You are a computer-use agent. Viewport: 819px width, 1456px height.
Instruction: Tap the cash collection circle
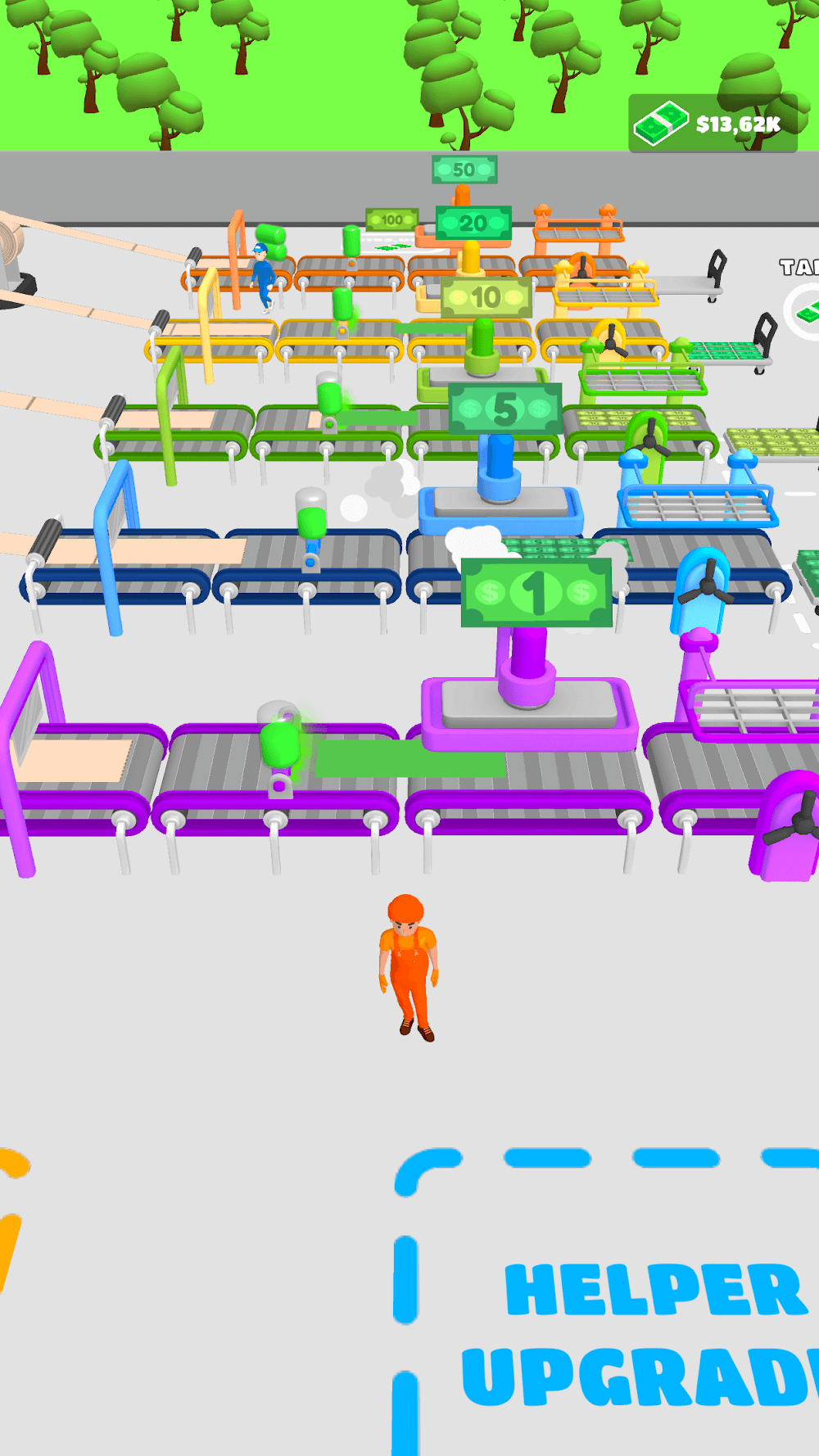(x=806, y=311)
